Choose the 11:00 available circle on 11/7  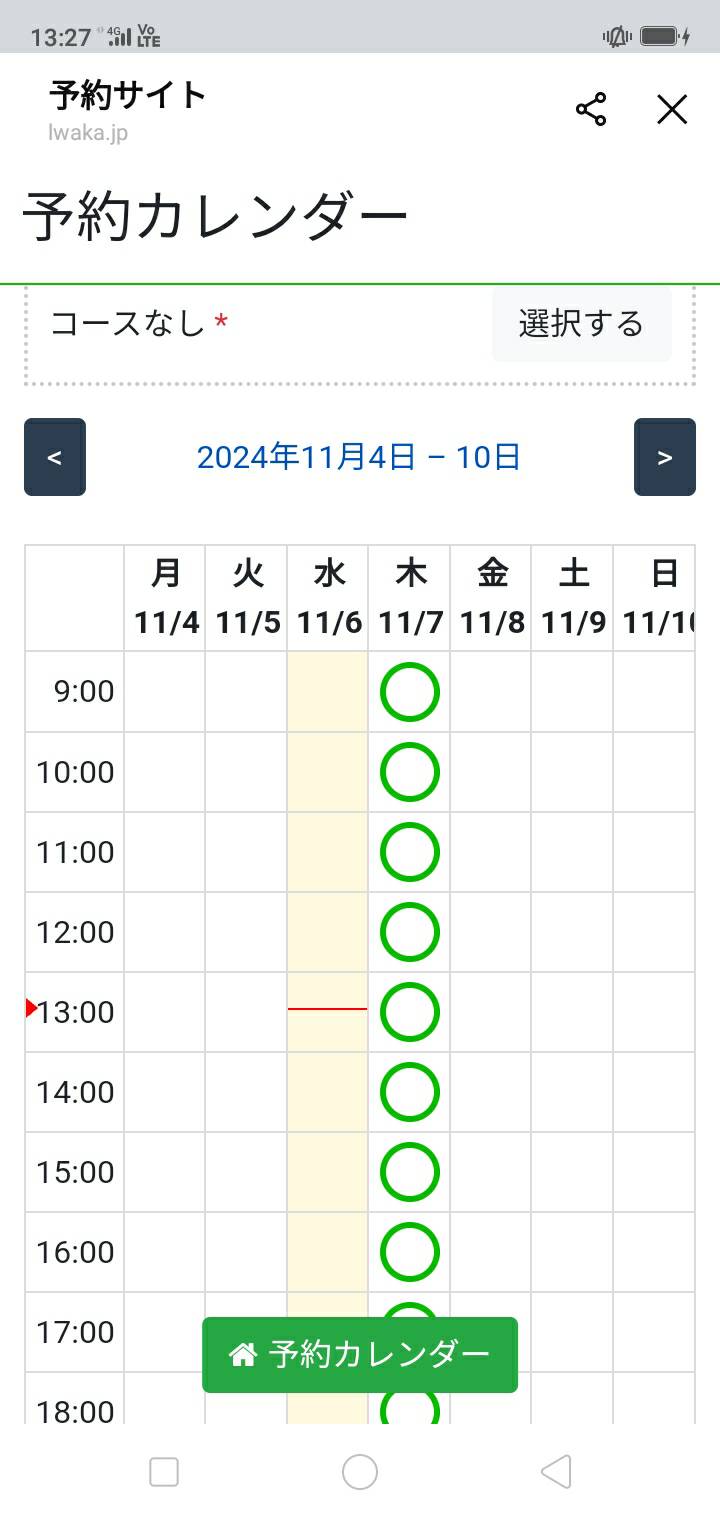[x=410, y=852]
